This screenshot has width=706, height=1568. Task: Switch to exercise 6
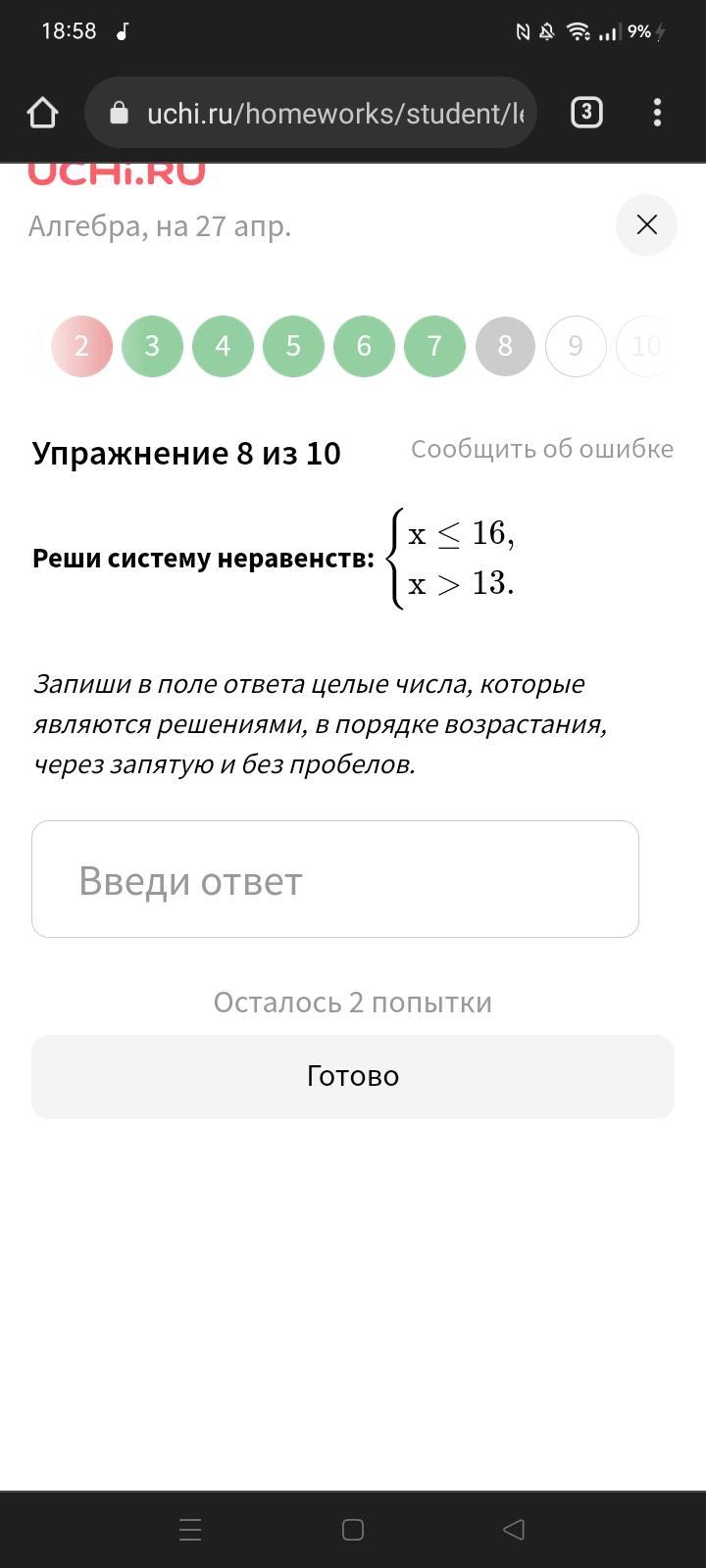click(x=364, y=346)
